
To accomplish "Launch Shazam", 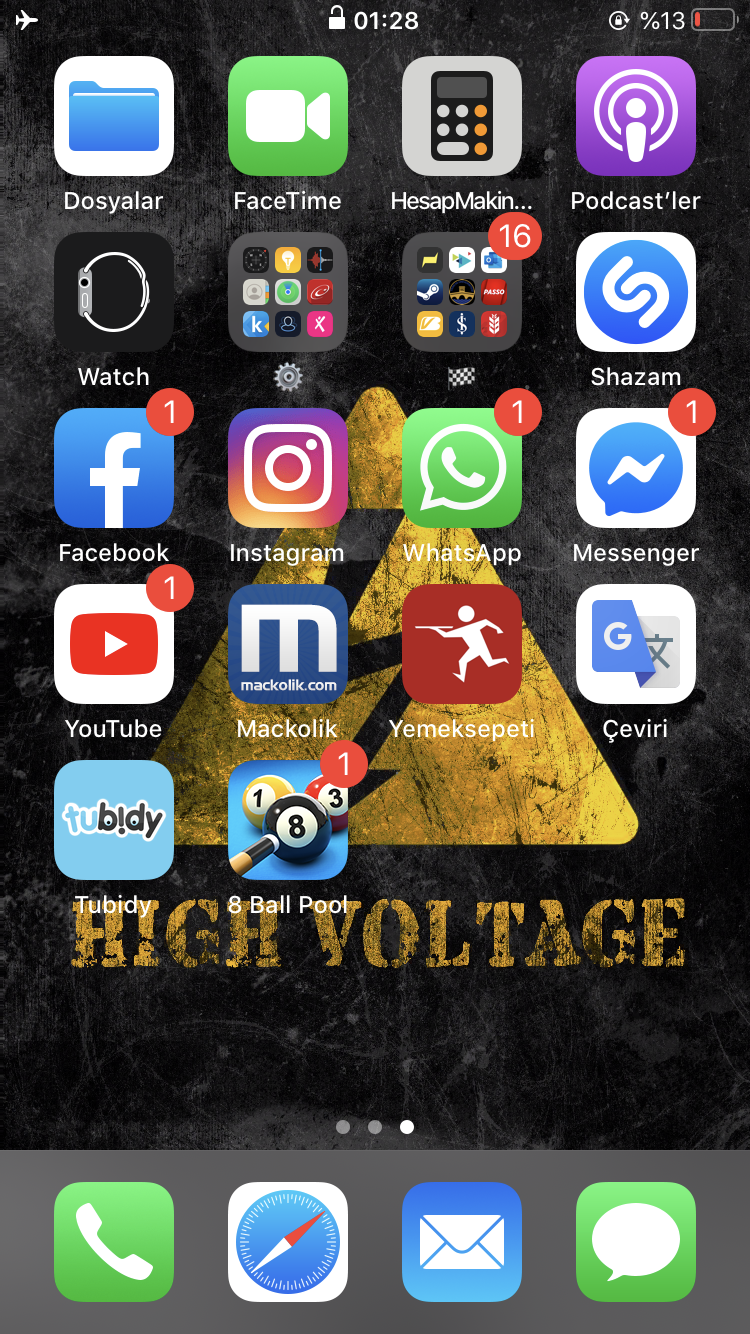I will [x=636, y=292].
